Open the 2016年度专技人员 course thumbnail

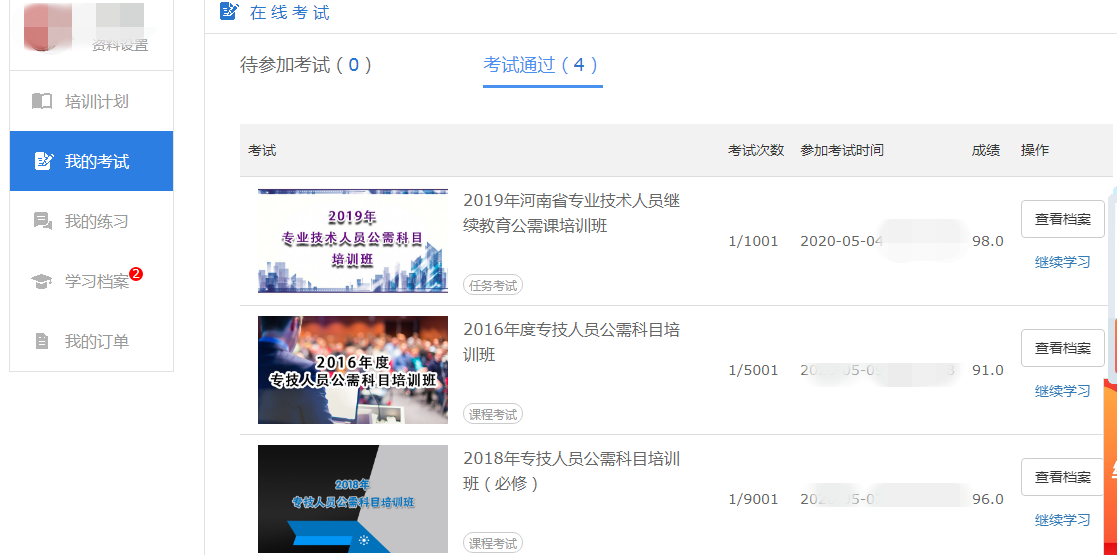352,370
